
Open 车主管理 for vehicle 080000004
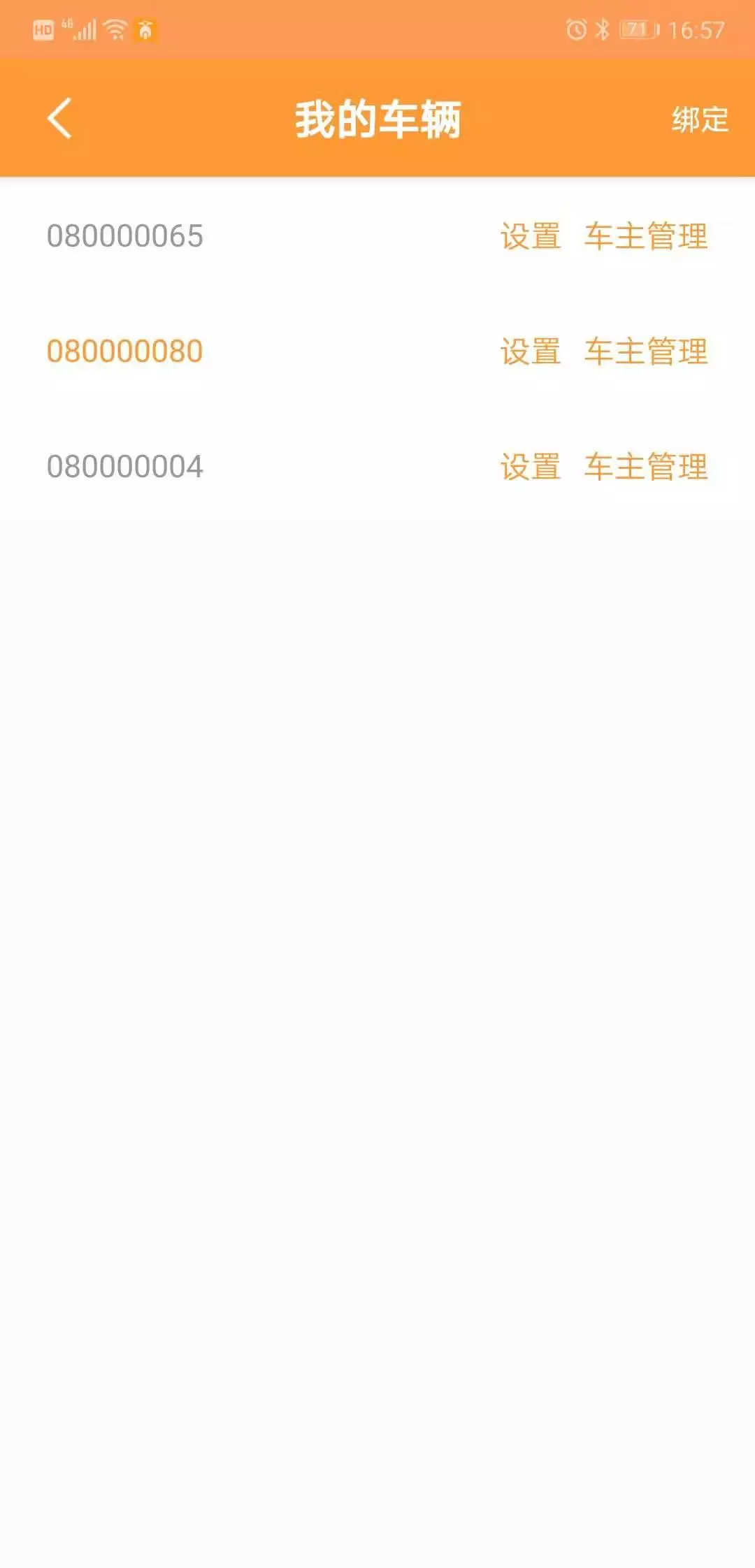[645, 467]
